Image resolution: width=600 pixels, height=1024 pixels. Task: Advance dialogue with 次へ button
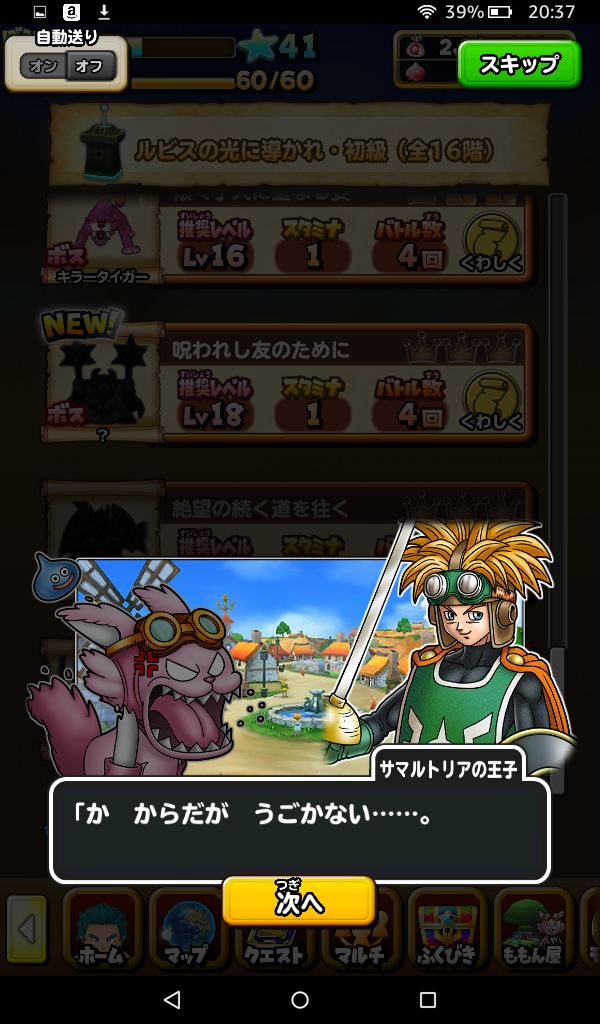coord(299,901)
